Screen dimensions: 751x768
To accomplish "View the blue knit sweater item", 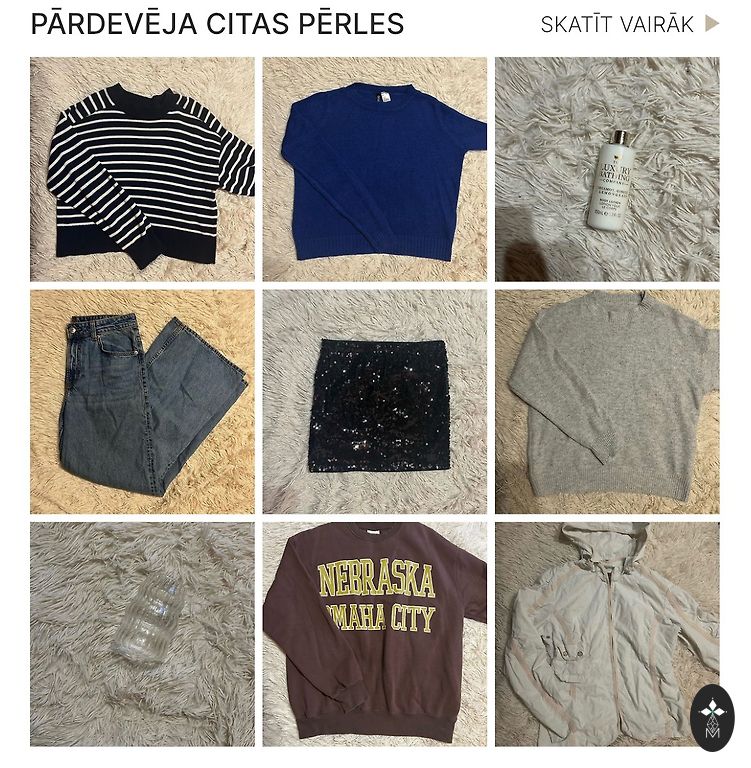I will pyautogui.click(x=374, y=169).
